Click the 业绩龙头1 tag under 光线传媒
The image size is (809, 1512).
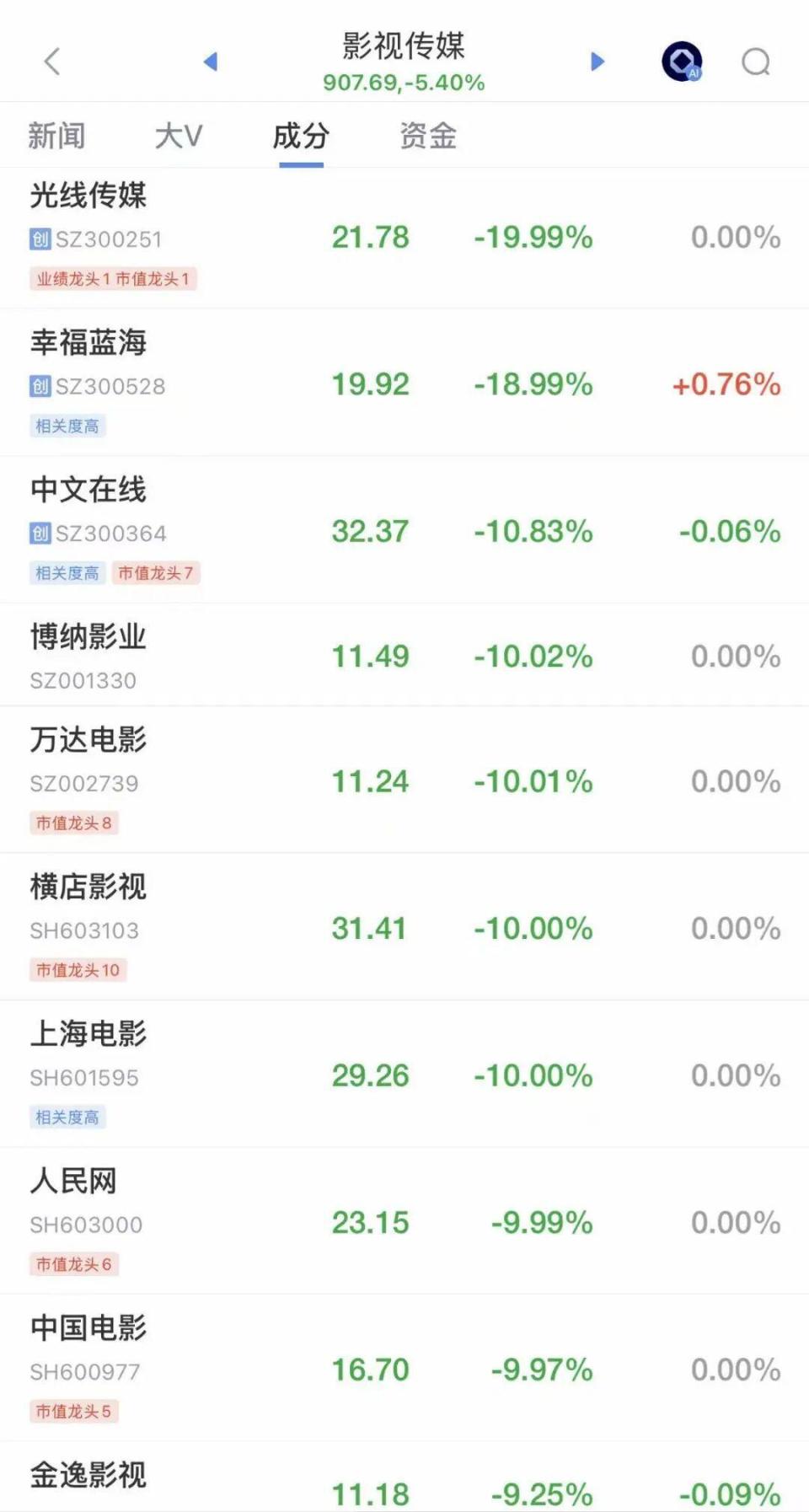pos(73,279)
